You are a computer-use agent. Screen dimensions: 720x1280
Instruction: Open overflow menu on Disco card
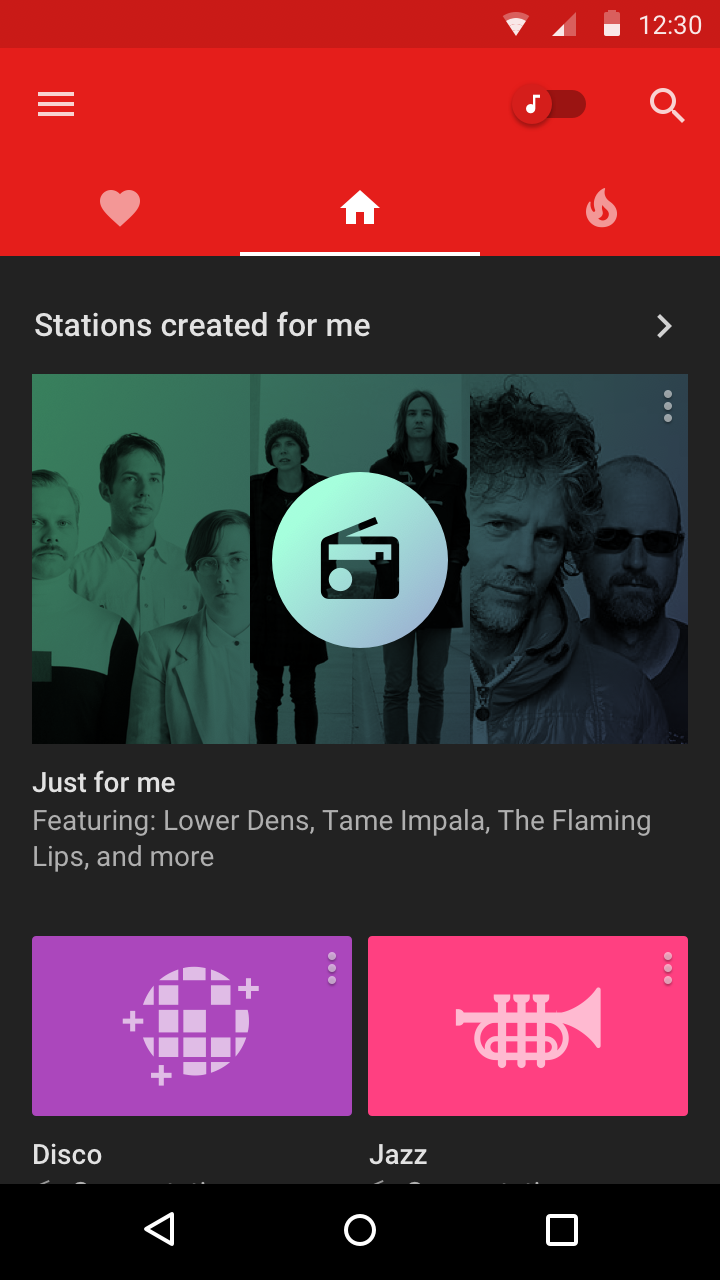(332, 968)
